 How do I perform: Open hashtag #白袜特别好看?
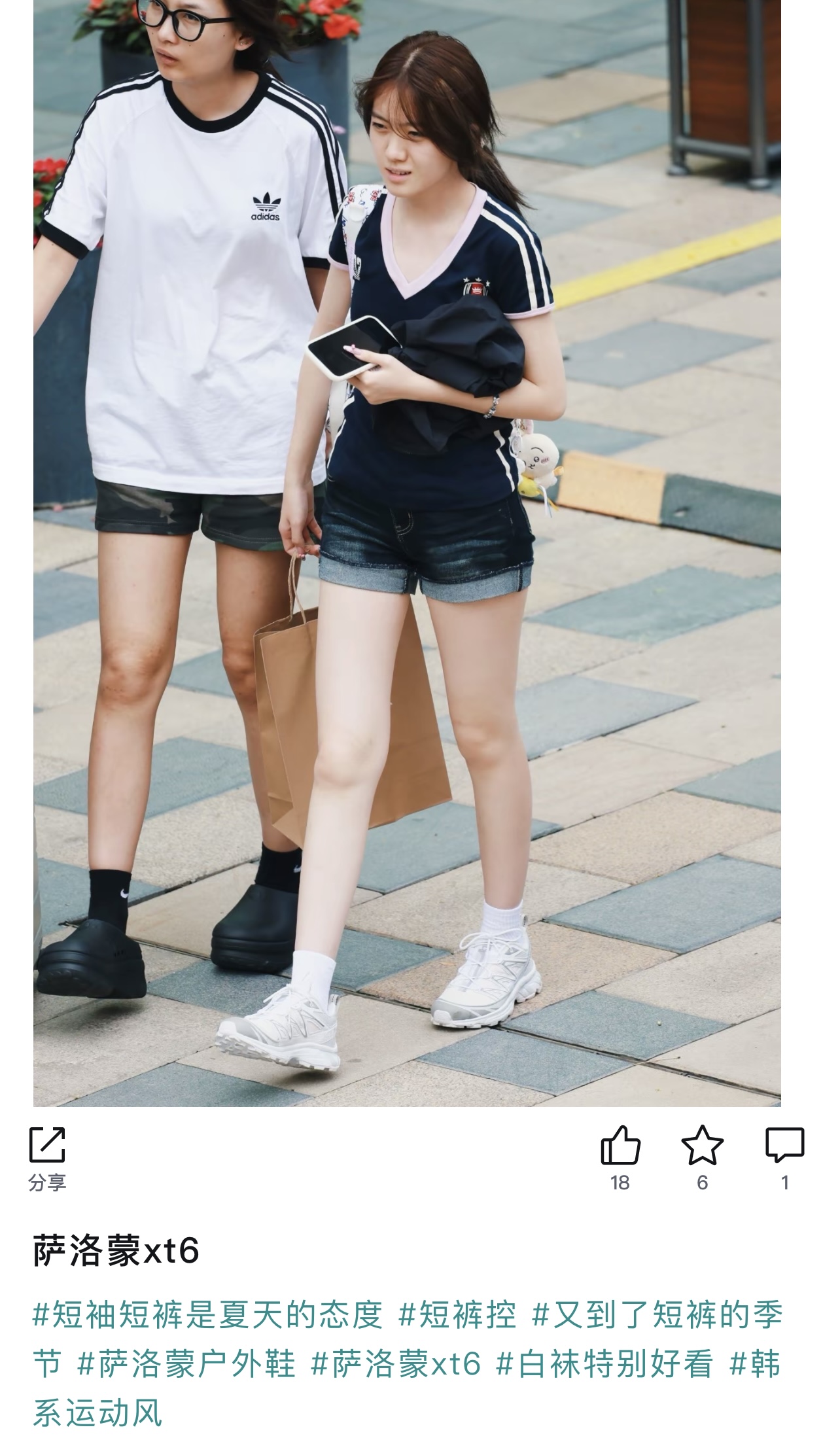click(604, 1365)
